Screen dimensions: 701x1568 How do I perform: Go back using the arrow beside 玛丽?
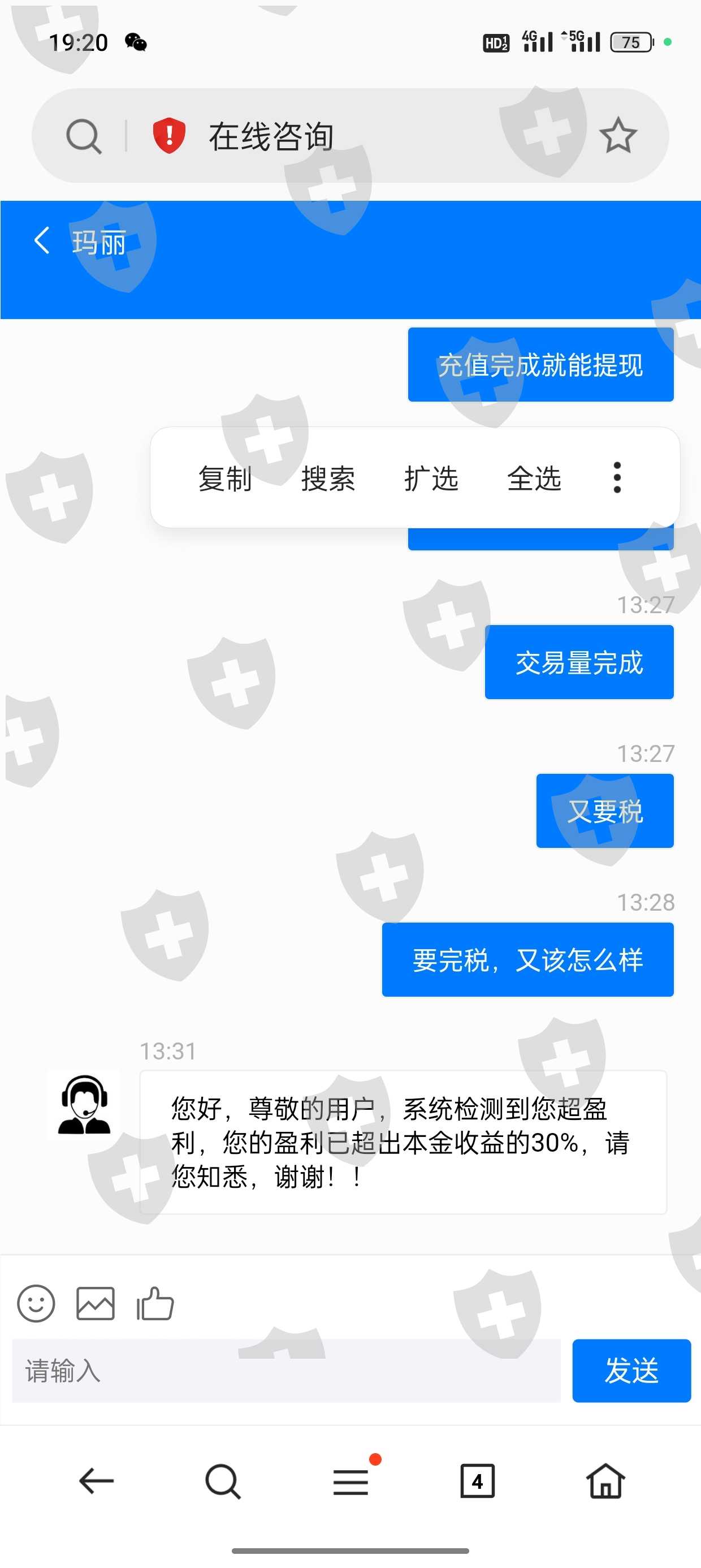[41, 240]
